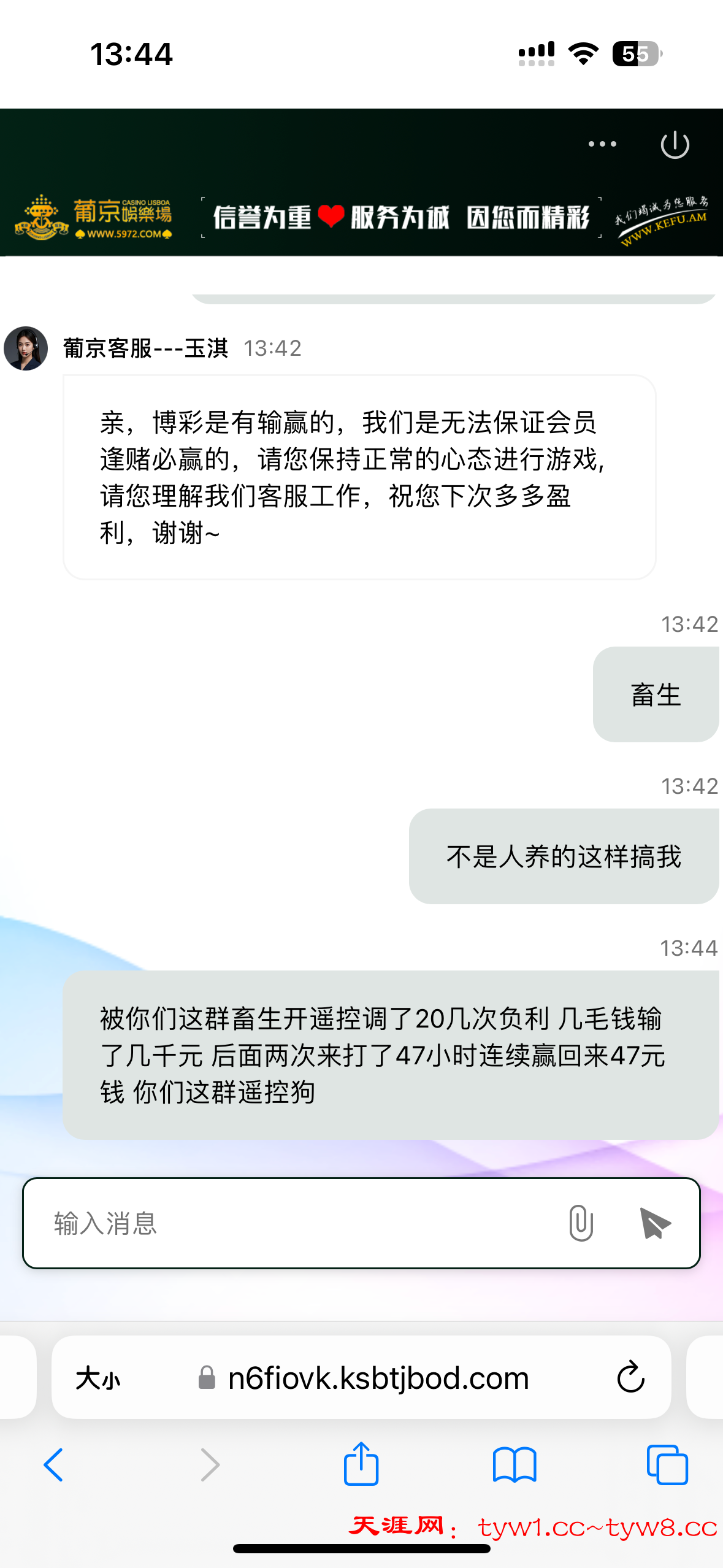Screen dimensions: 723x1568
Task: Tap the URL address bar n6fiovk.ksbtjbod.com
Action: coord(378,1378)
